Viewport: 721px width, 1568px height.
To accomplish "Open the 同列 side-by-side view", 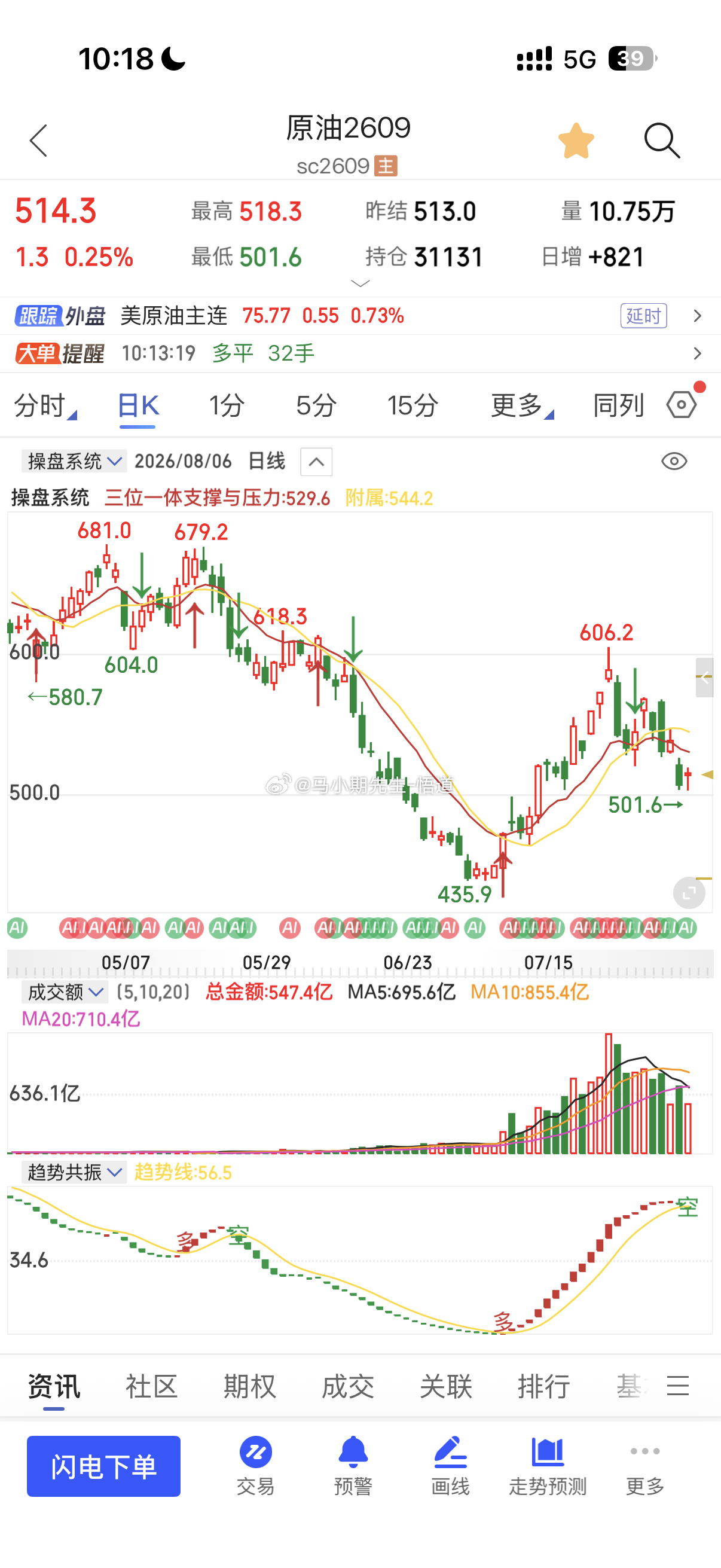I will point(618,405).
